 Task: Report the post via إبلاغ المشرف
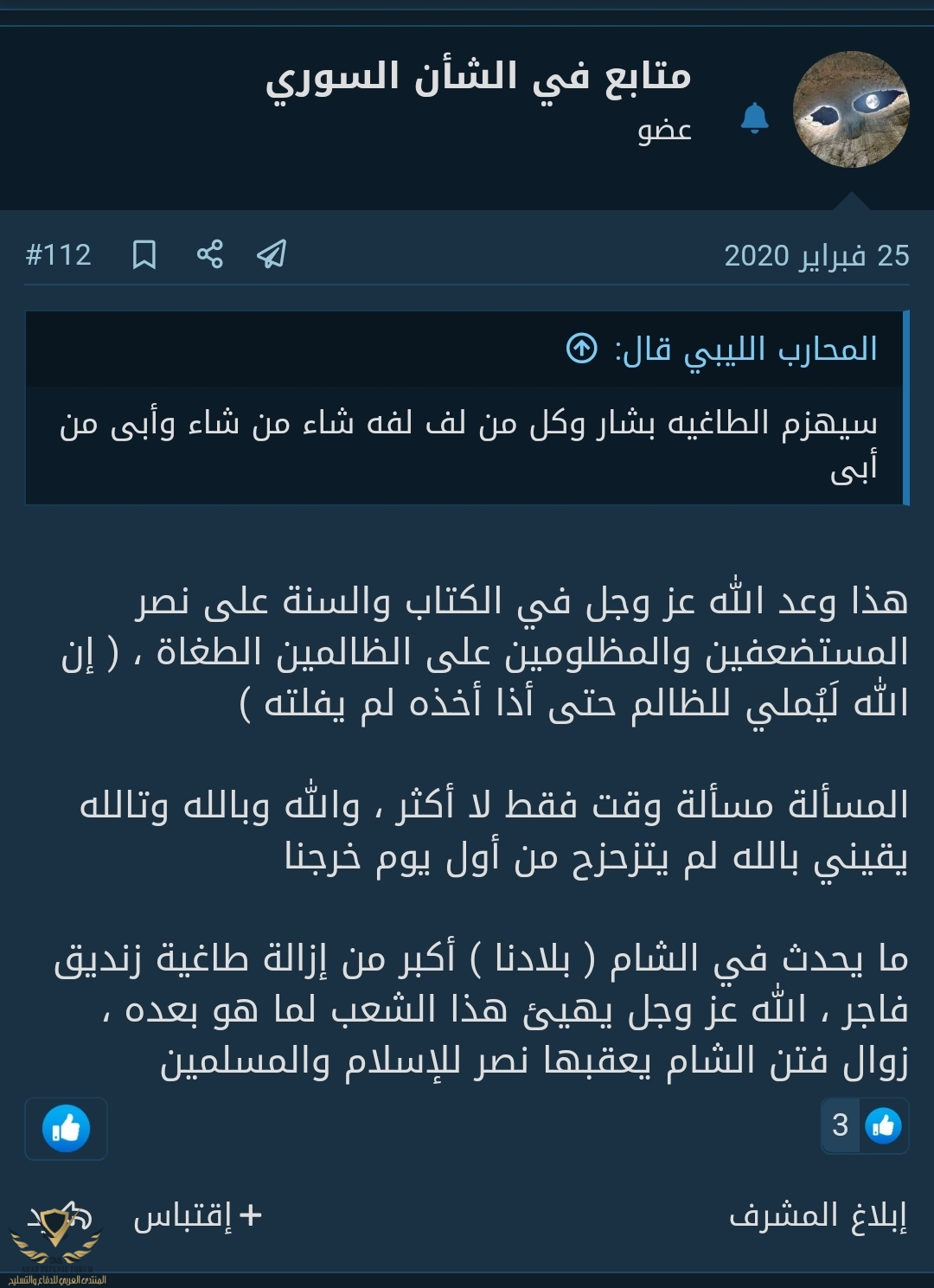point(817,1215)
